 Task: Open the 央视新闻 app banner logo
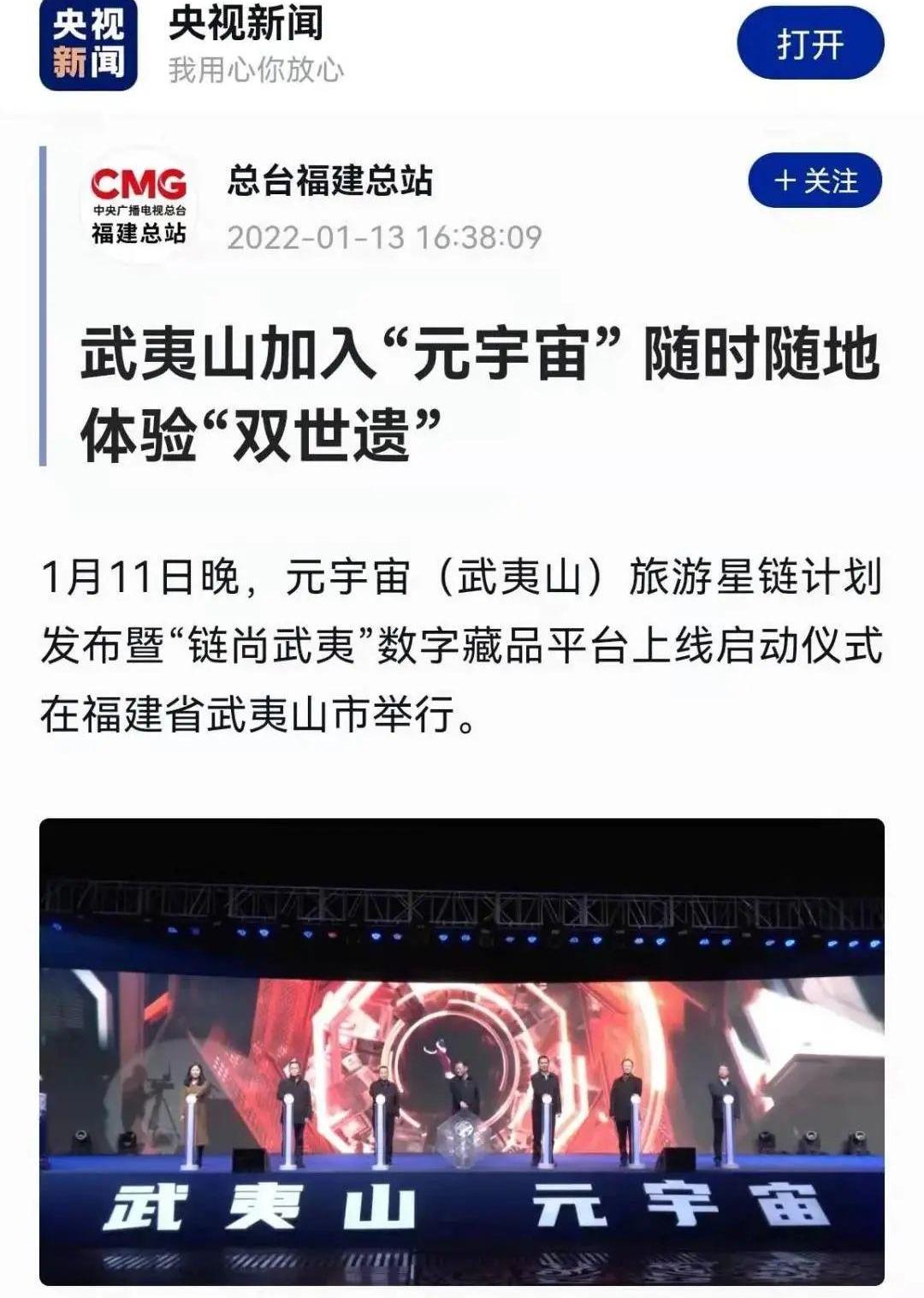[88, 44]
